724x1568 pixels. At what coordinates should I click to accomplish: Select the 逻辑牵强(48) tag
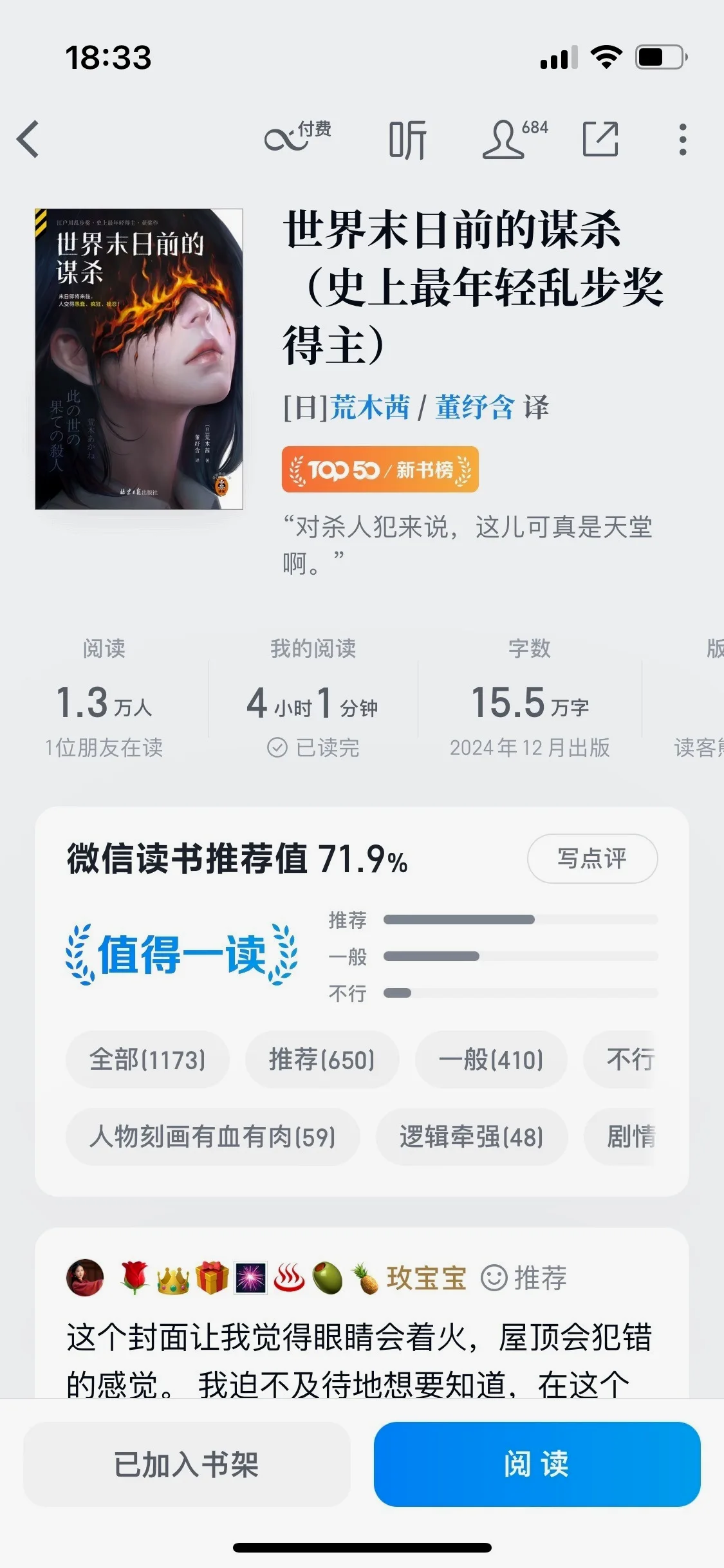(472, 1137)
